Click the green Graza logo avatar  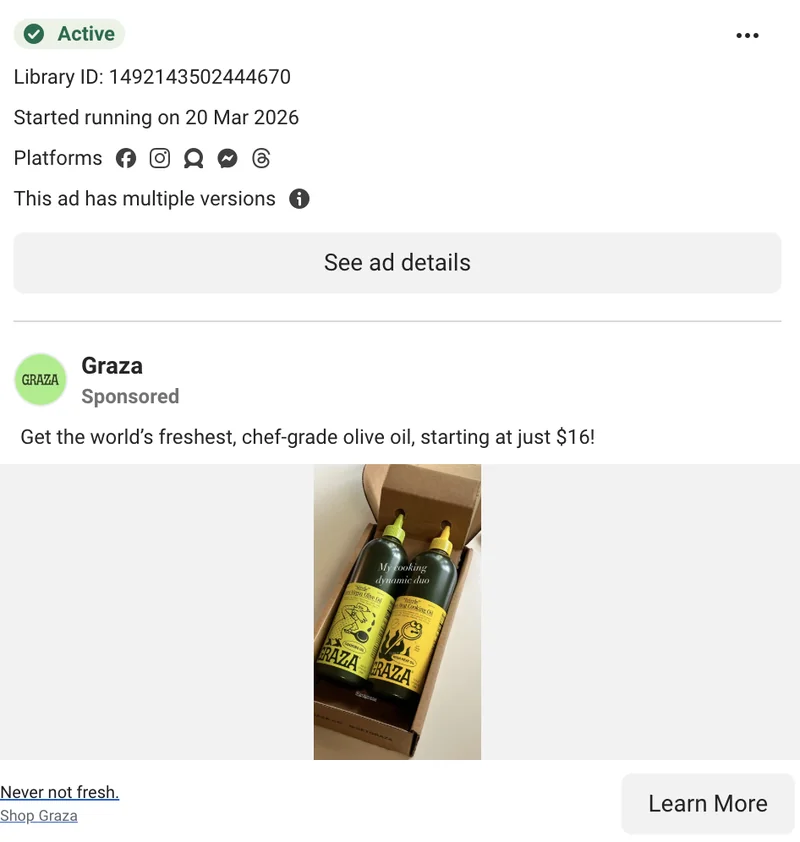point(39,380)
